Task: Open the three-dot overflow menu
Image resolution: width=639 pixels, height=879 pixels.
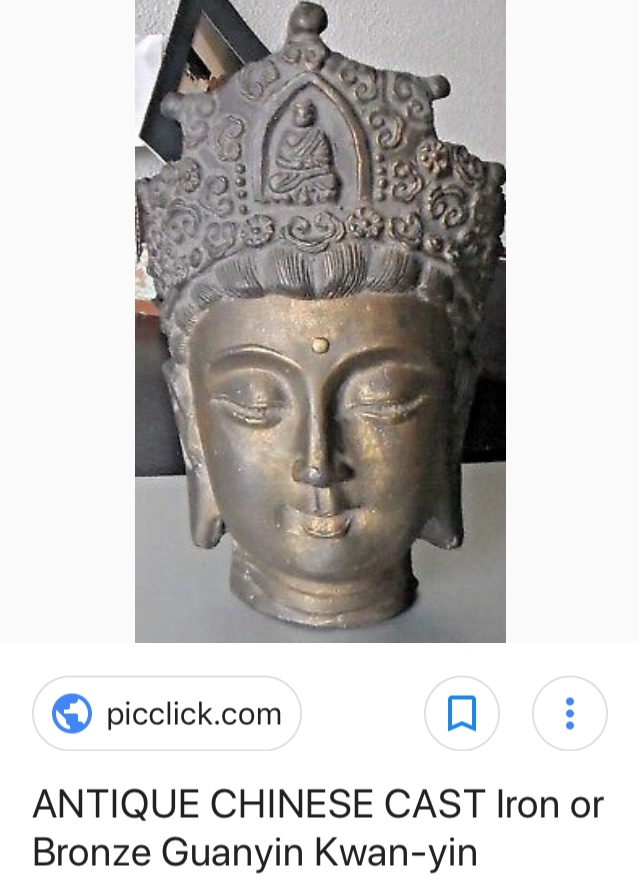Action: (569, 714)
